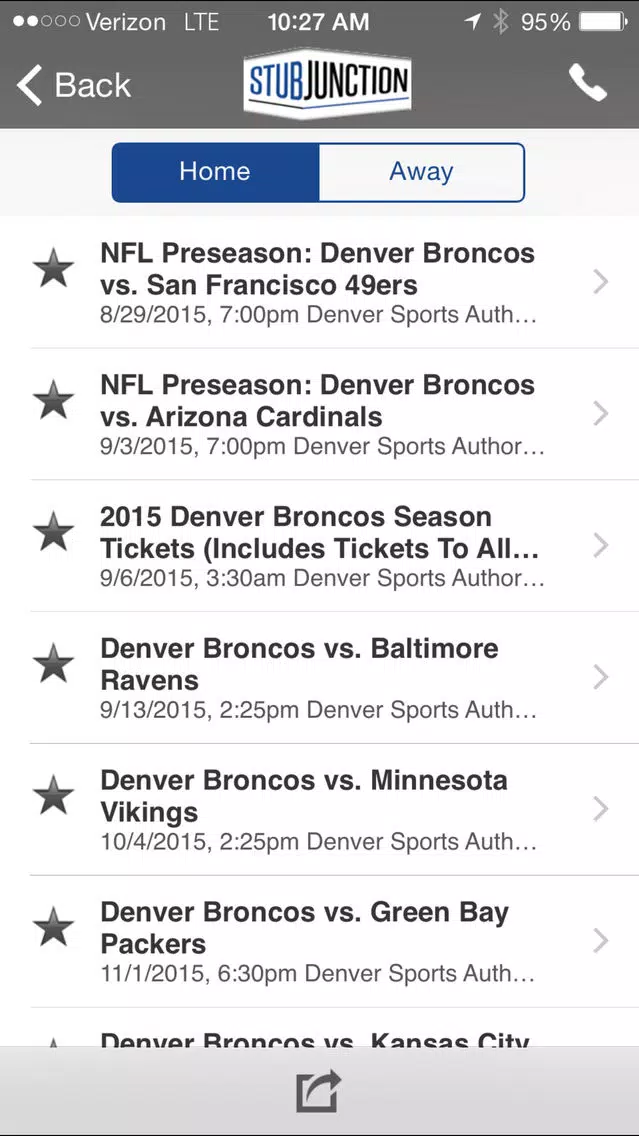Viewport: 639px width, 1136px height.
Task: Select the Home segment
Action: click(x=215, y=172)
